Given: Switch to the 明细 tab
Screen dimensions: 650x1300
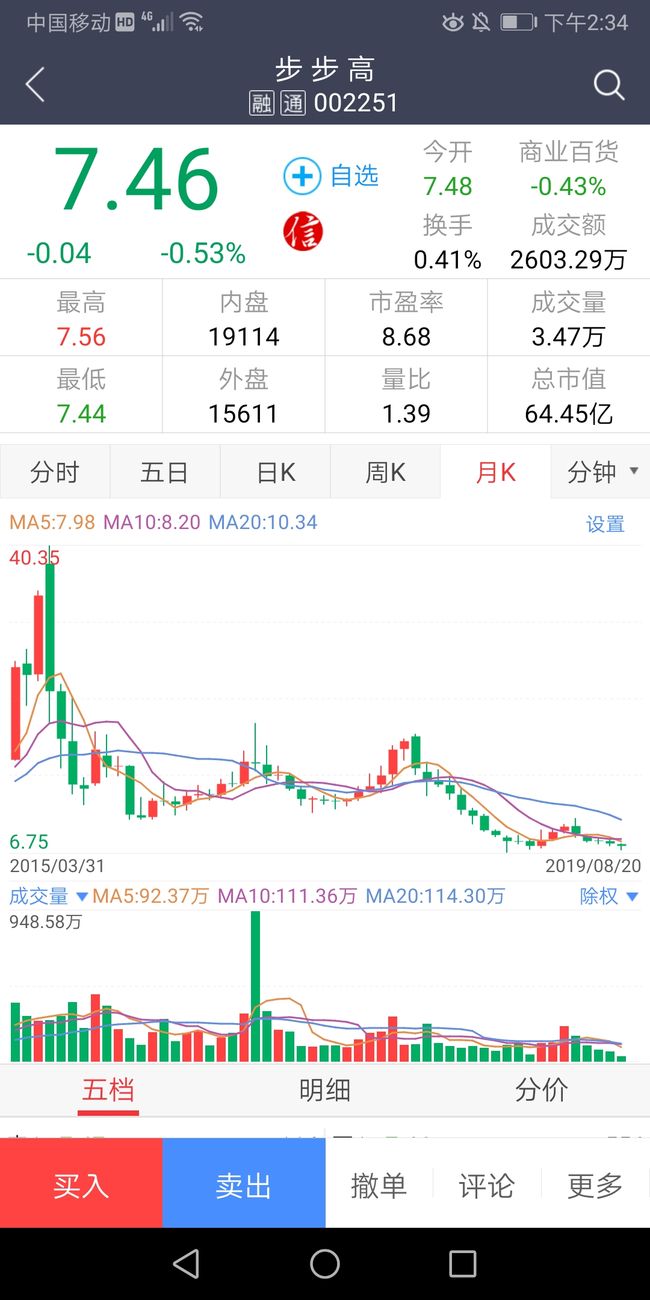Looking at the screenshot, I should click(x=325, y=1090).
